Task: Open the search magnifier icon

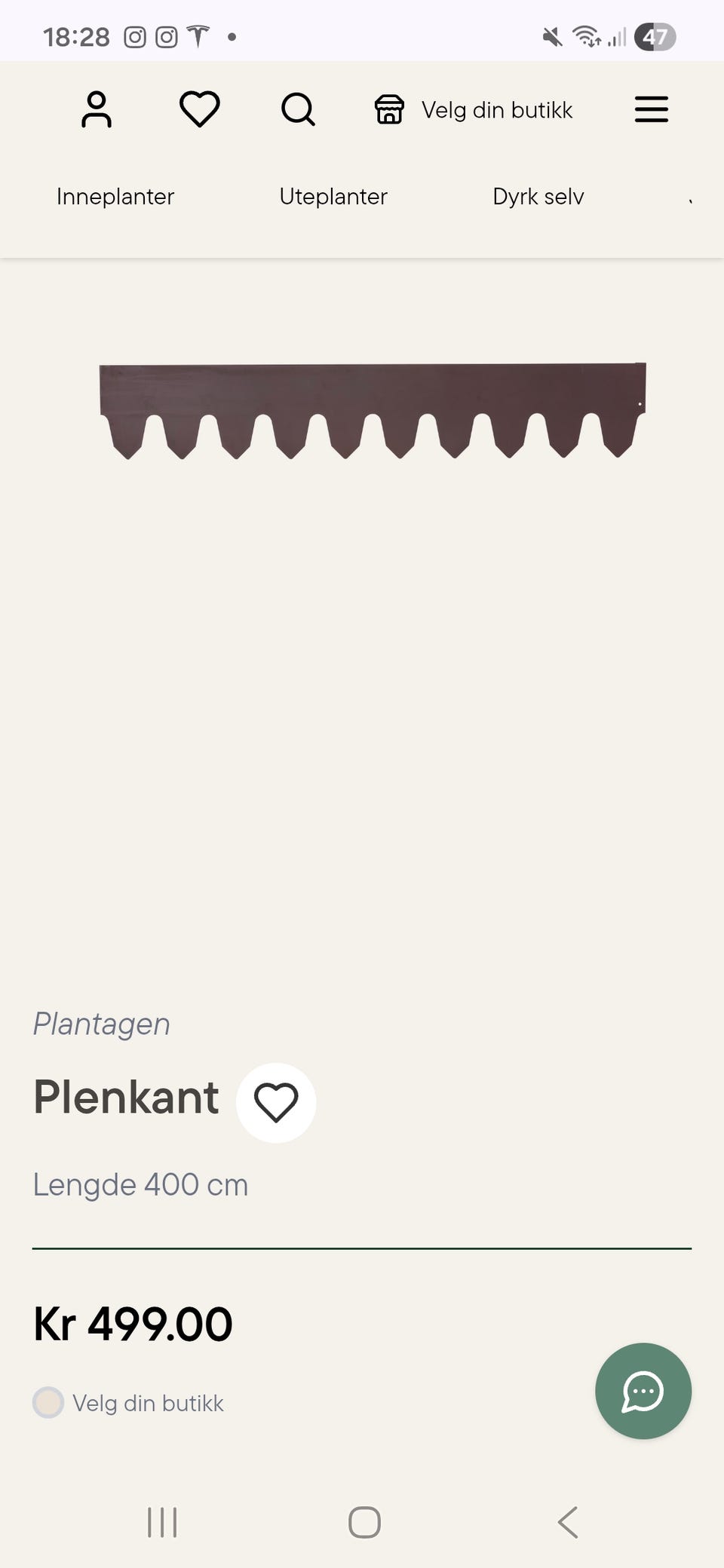Action: [x=298, y=110]
